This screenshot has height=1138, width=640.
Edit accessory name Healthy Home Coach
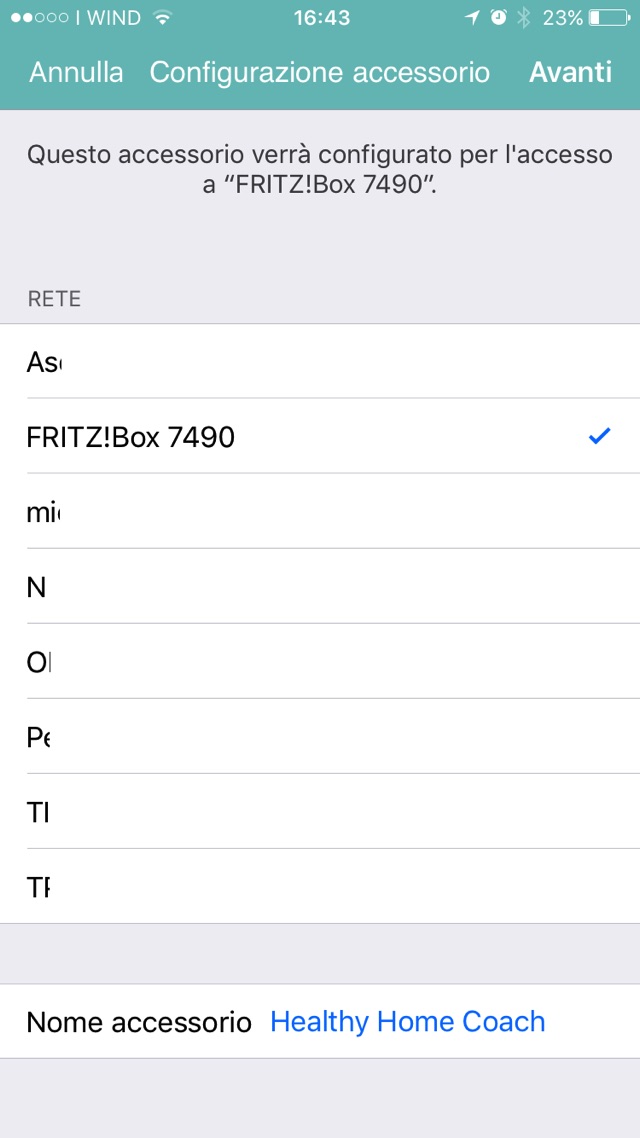coord(407,1021)
